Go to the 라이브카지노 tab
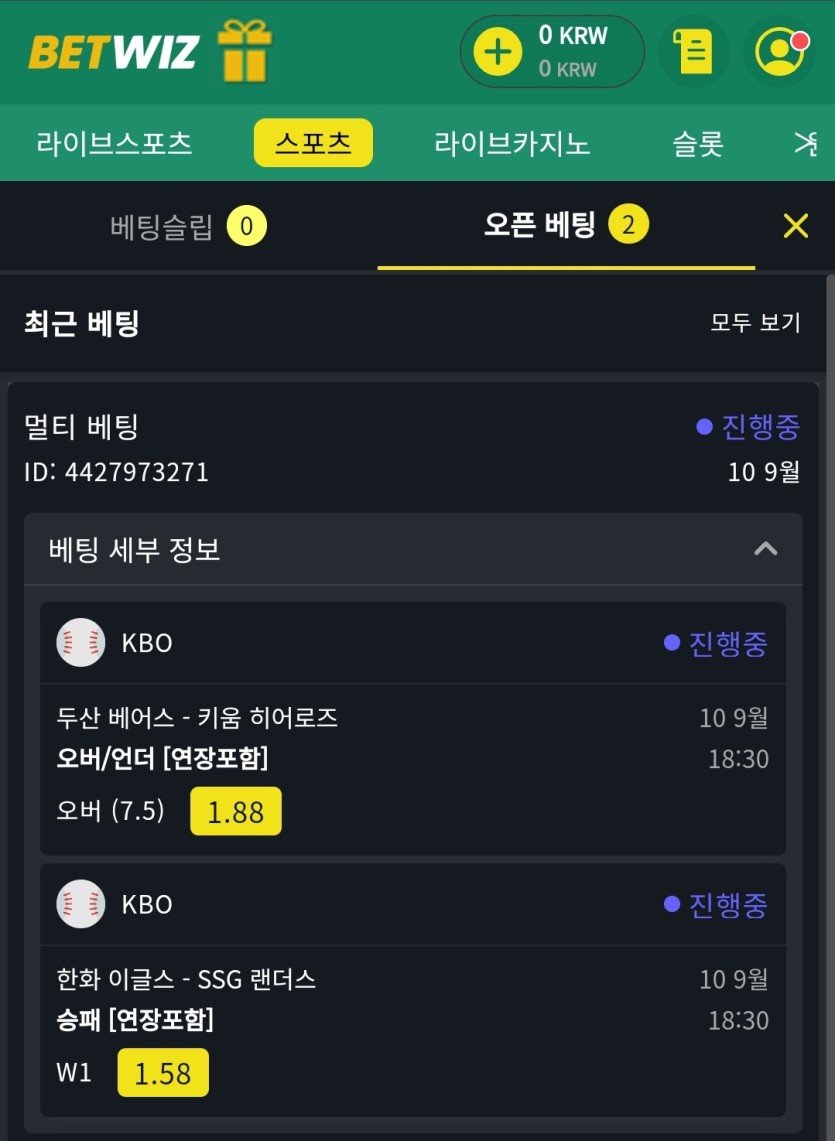 512,143
